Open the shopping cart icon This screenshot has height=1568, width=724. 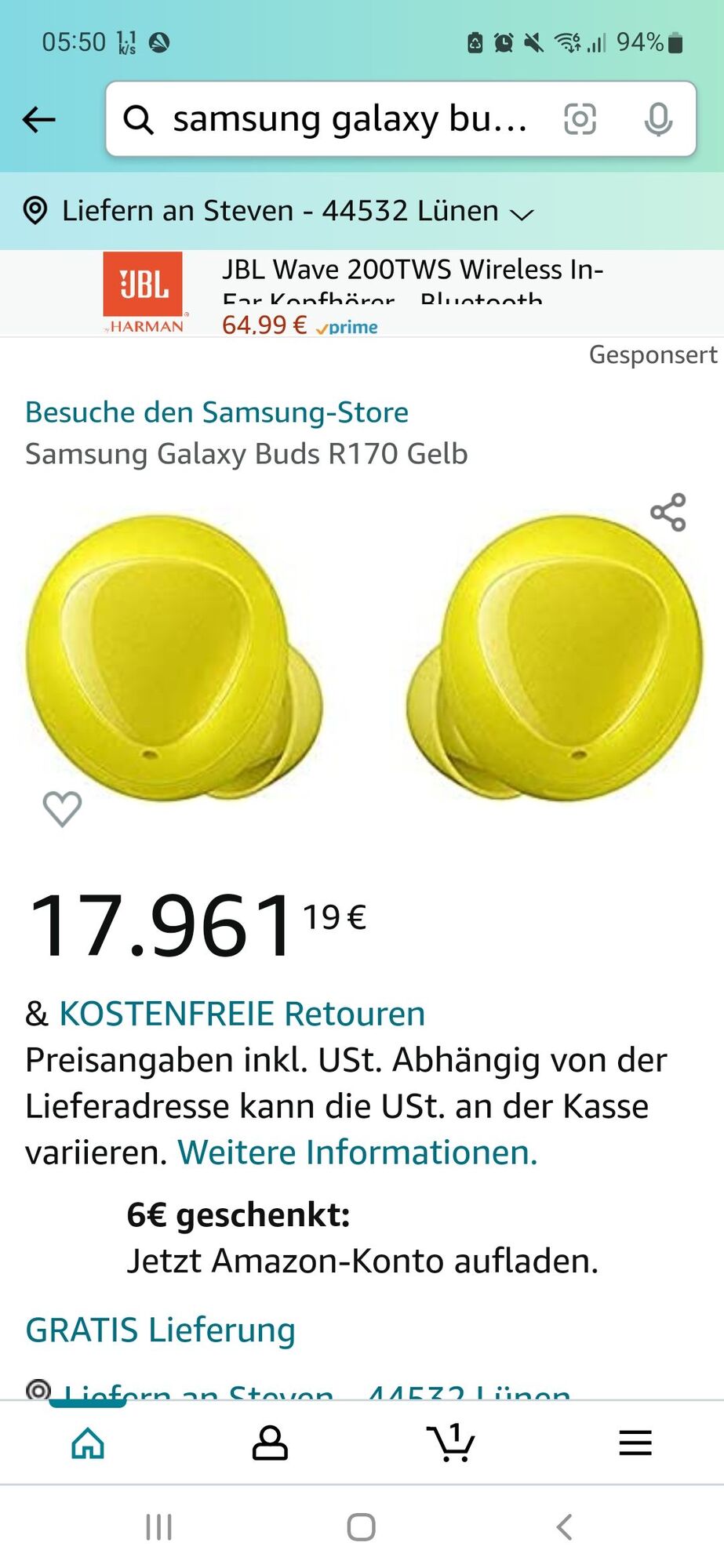(451, 1443)
